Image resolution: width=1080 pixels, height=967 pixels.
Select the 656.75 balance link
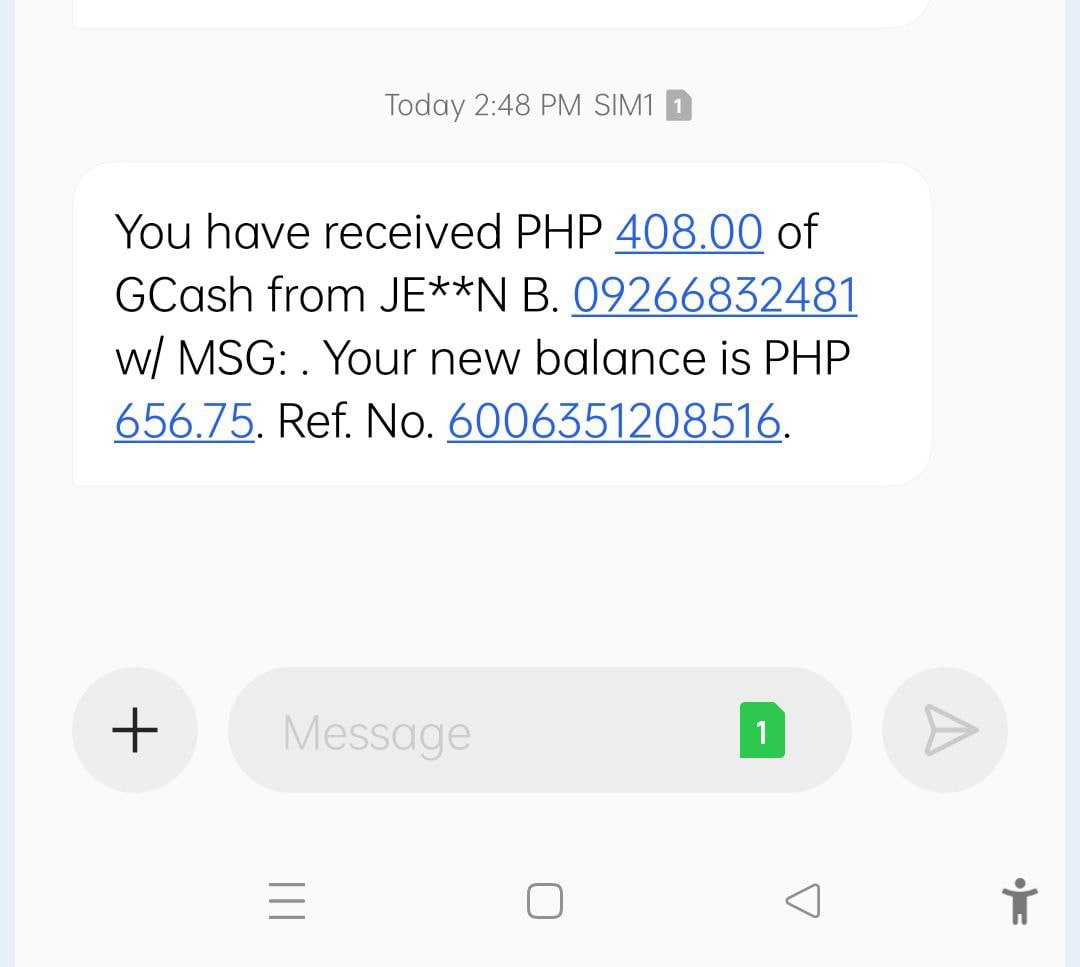184,421
